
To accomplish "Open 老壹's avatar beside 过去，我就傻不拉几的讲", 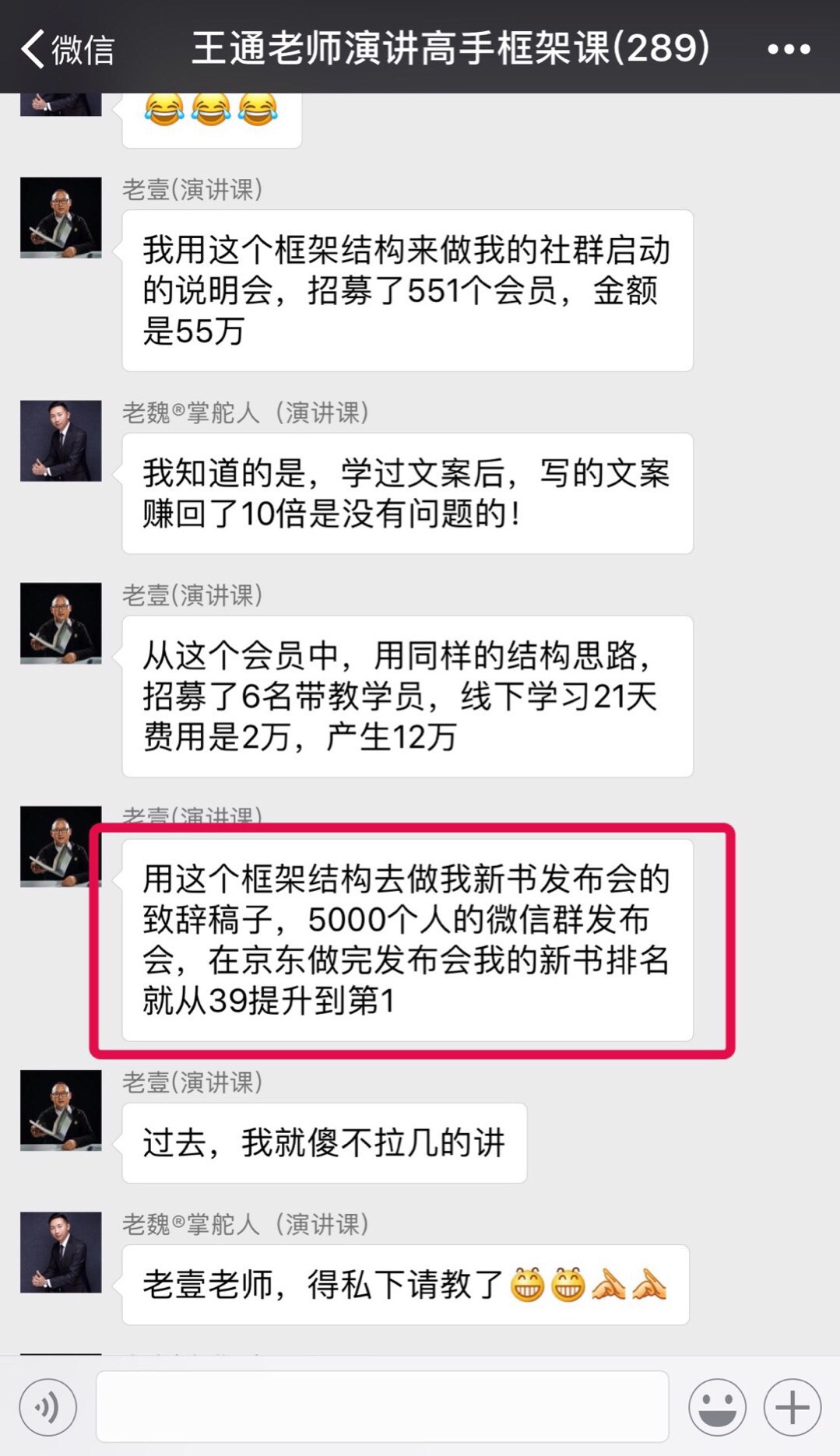I will click(x=61, y=1110).
